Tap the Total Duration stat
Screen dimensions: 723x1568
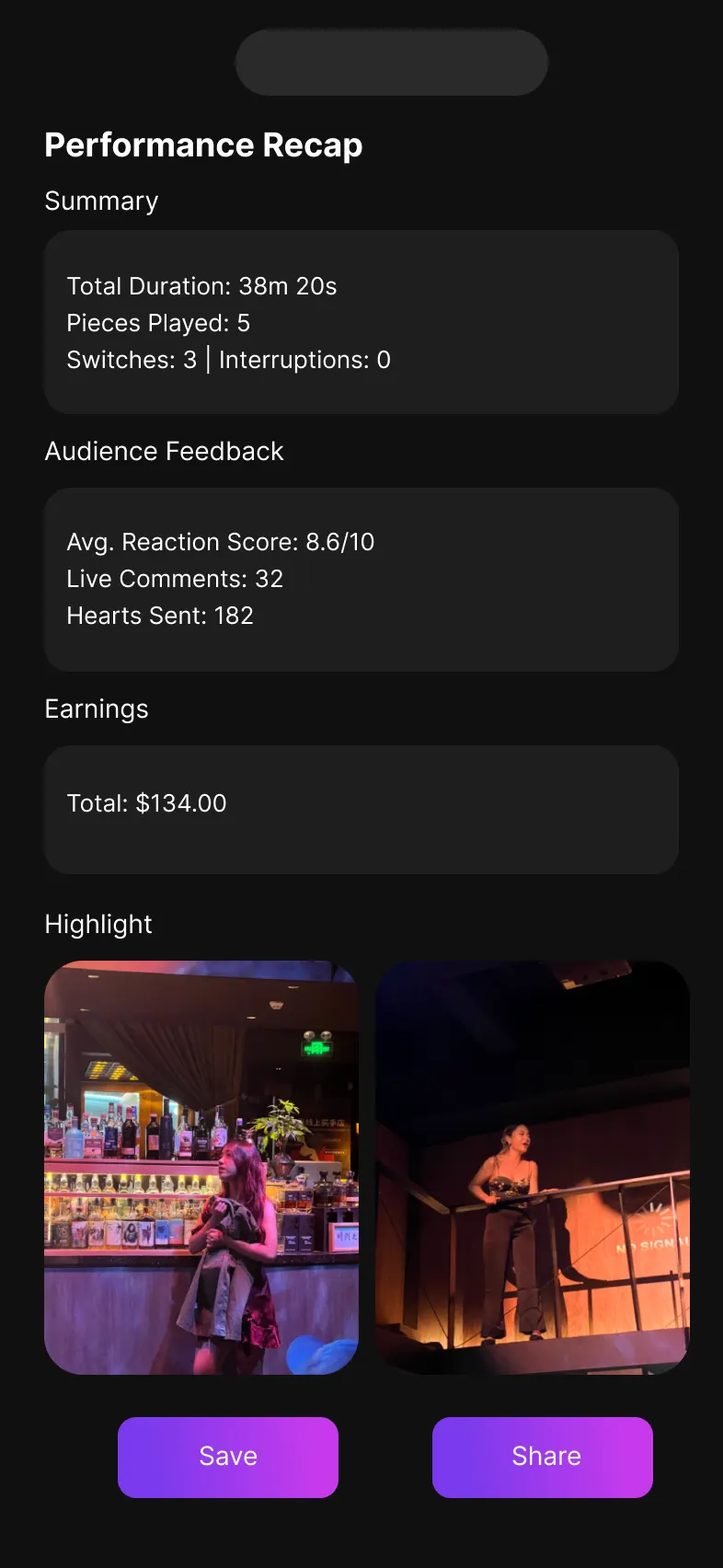pos(201,286)
